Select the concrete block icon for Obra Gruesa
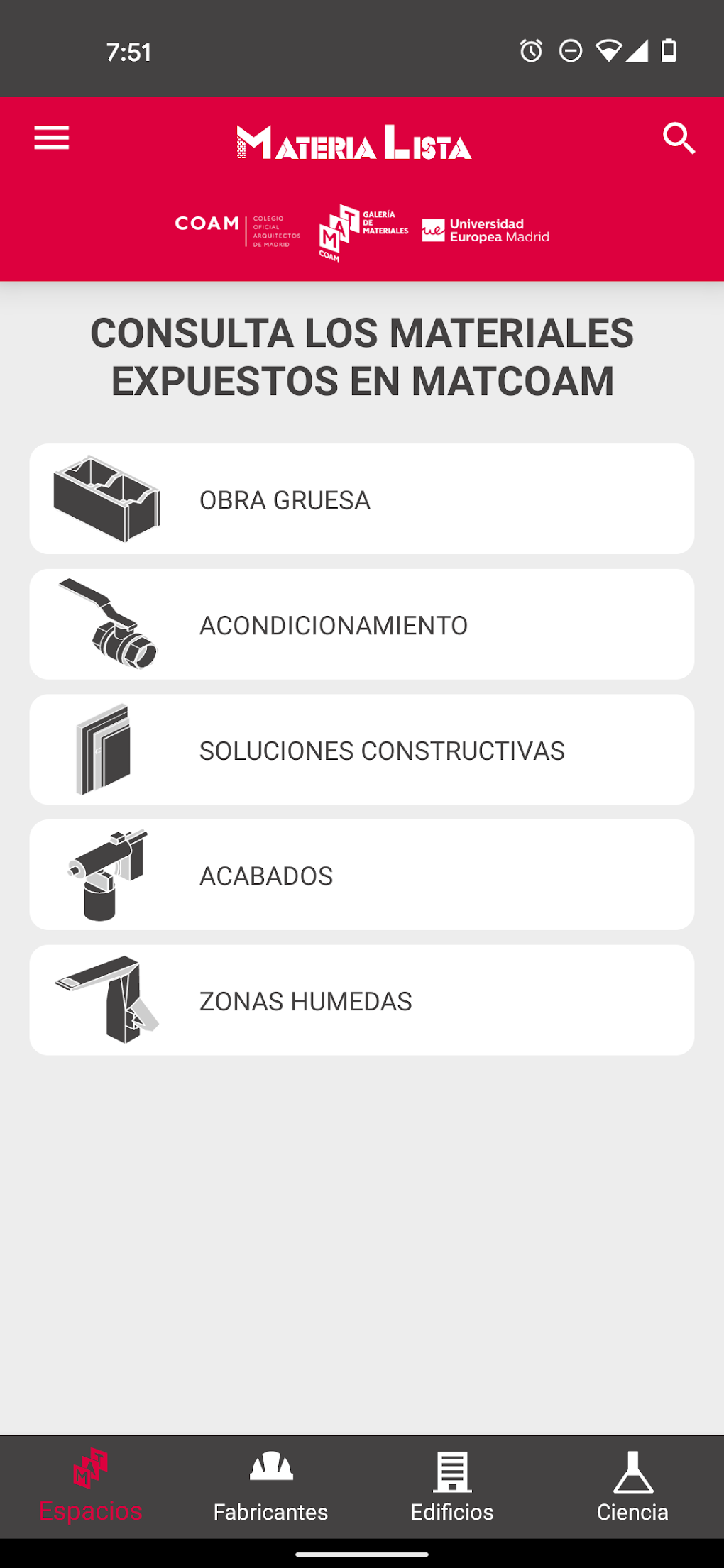 coord(108,496)
